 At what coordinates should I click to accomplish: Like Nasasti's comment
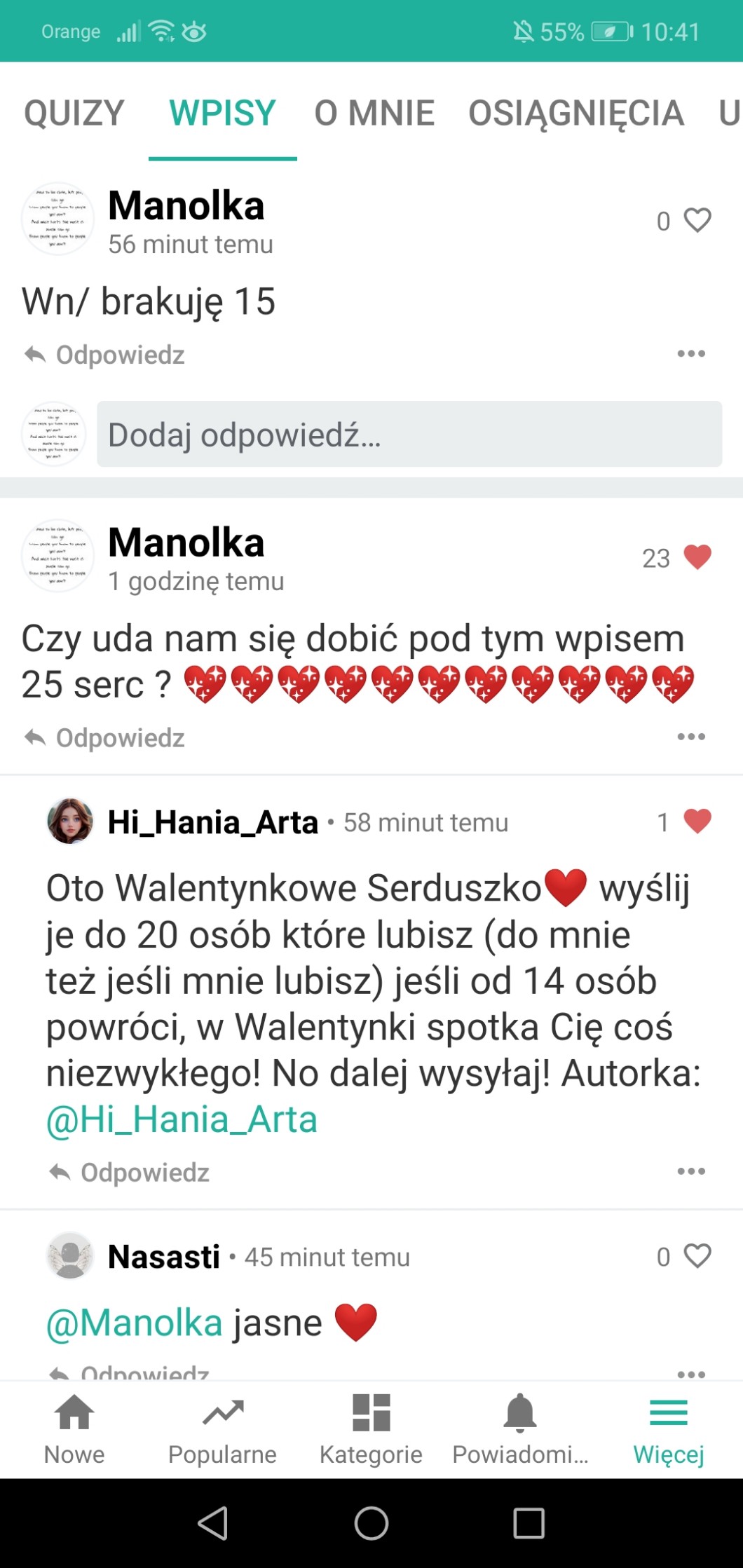697,1256
